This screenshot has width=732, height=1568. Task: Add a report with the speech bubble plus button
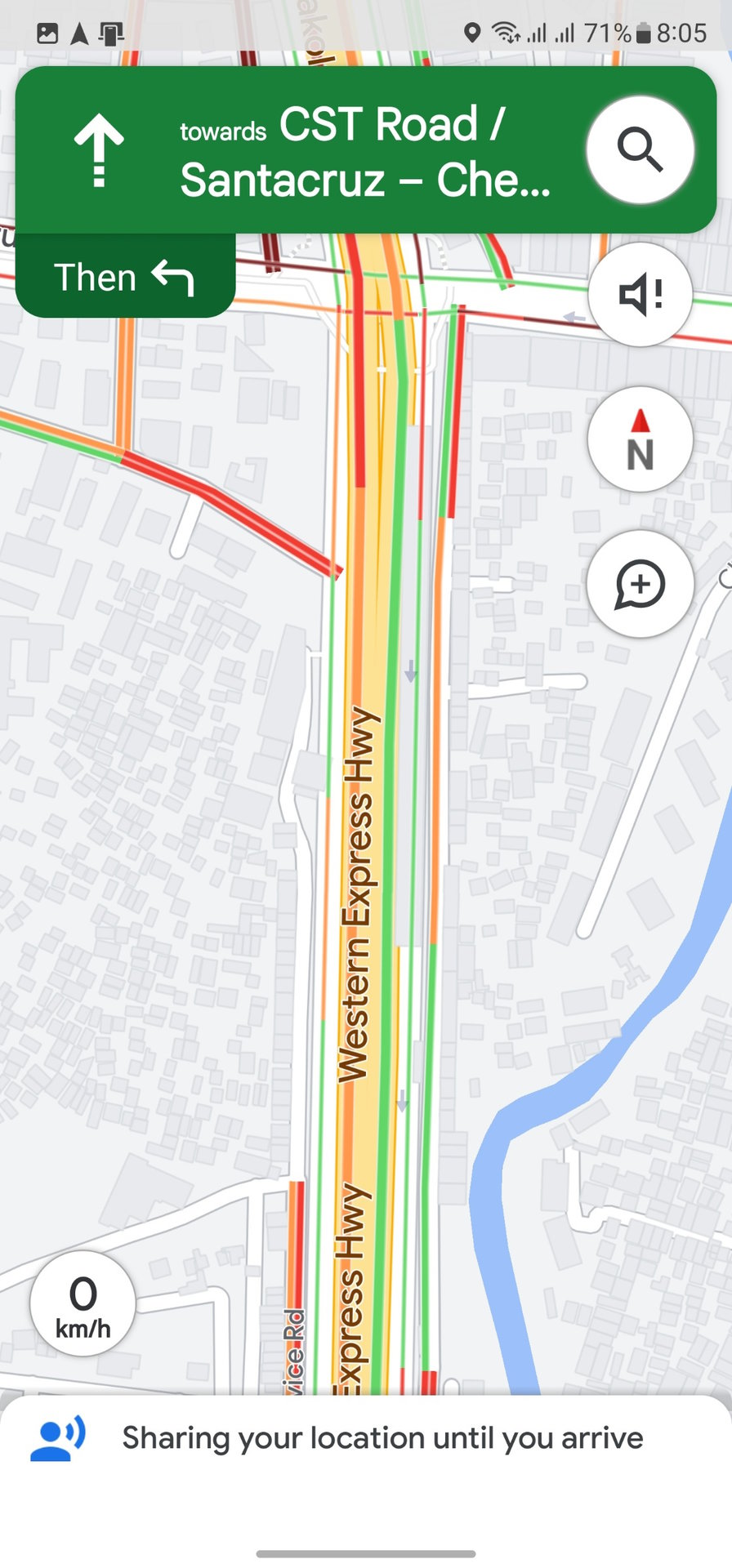click(640, 583)
